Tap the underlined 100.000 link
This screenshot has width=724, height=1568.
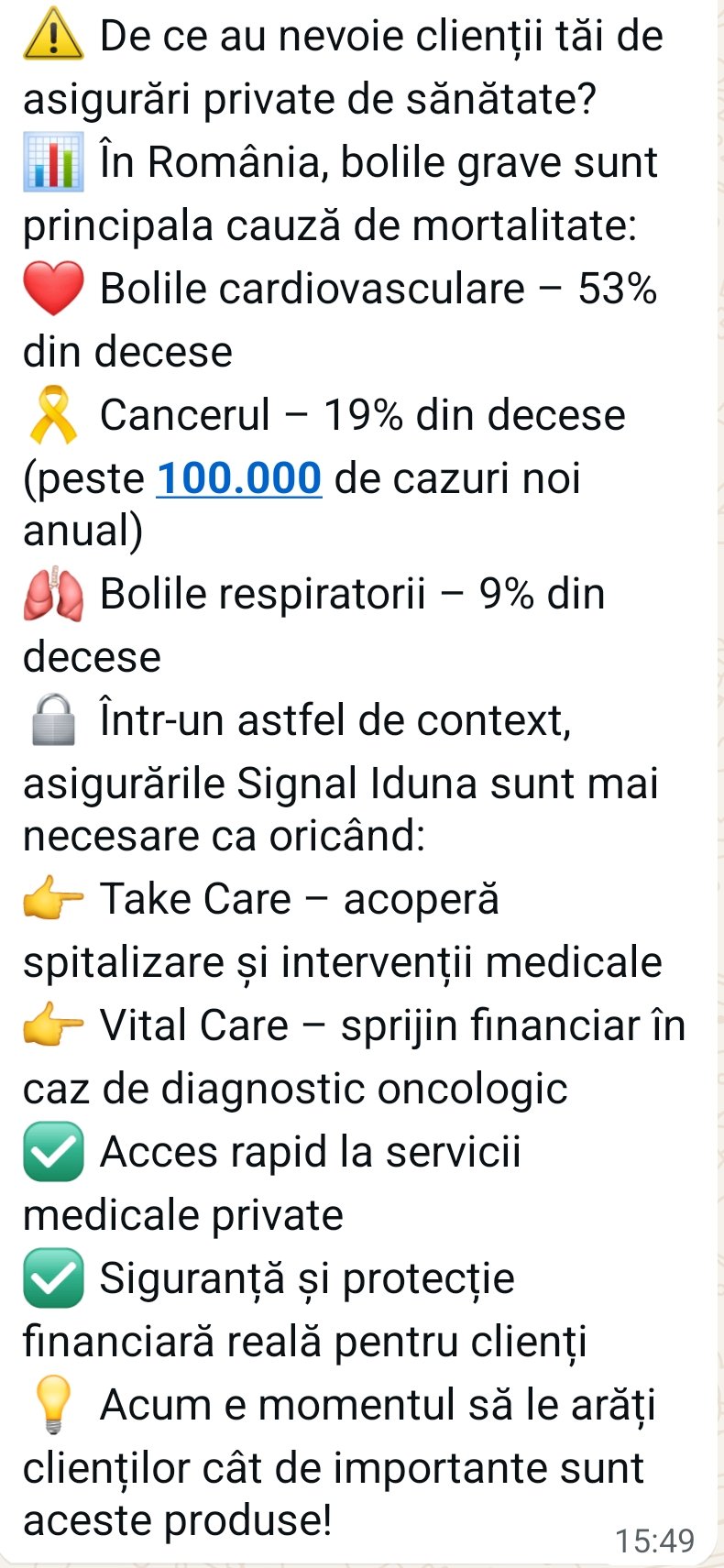point(239,478)
